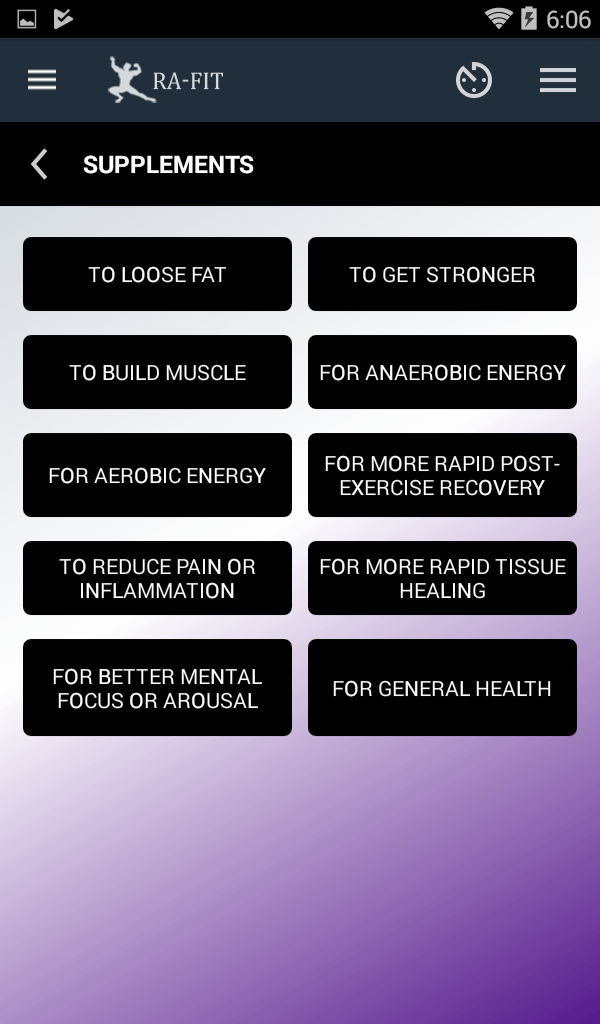The image size is (600, 1024).
Task: View For More Rapid Tissue Healing
Action: (x=442, y=578)
